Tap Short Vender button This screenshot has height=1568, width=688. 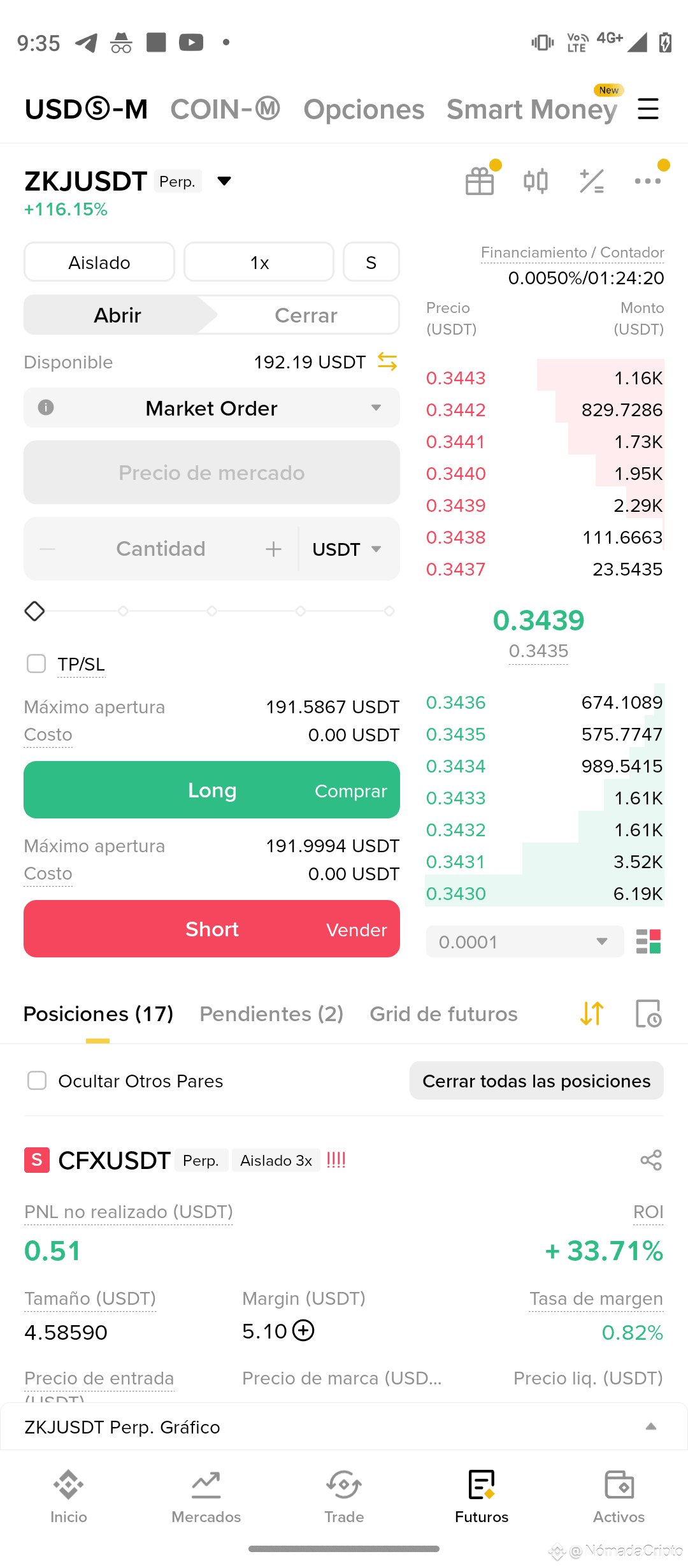pos(211,929)
